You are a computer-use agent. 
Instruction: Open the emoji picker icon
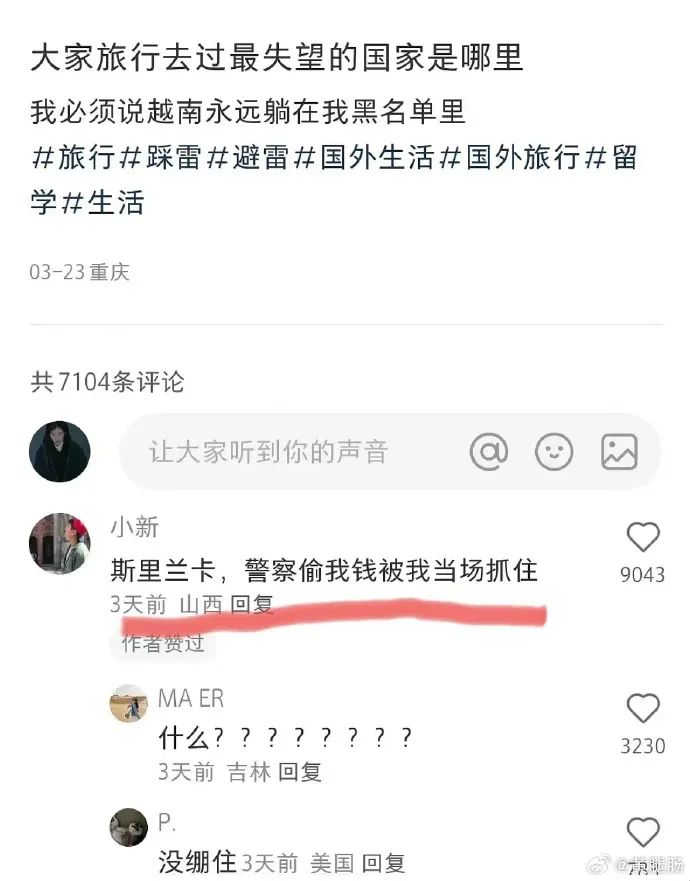(554, 452)
